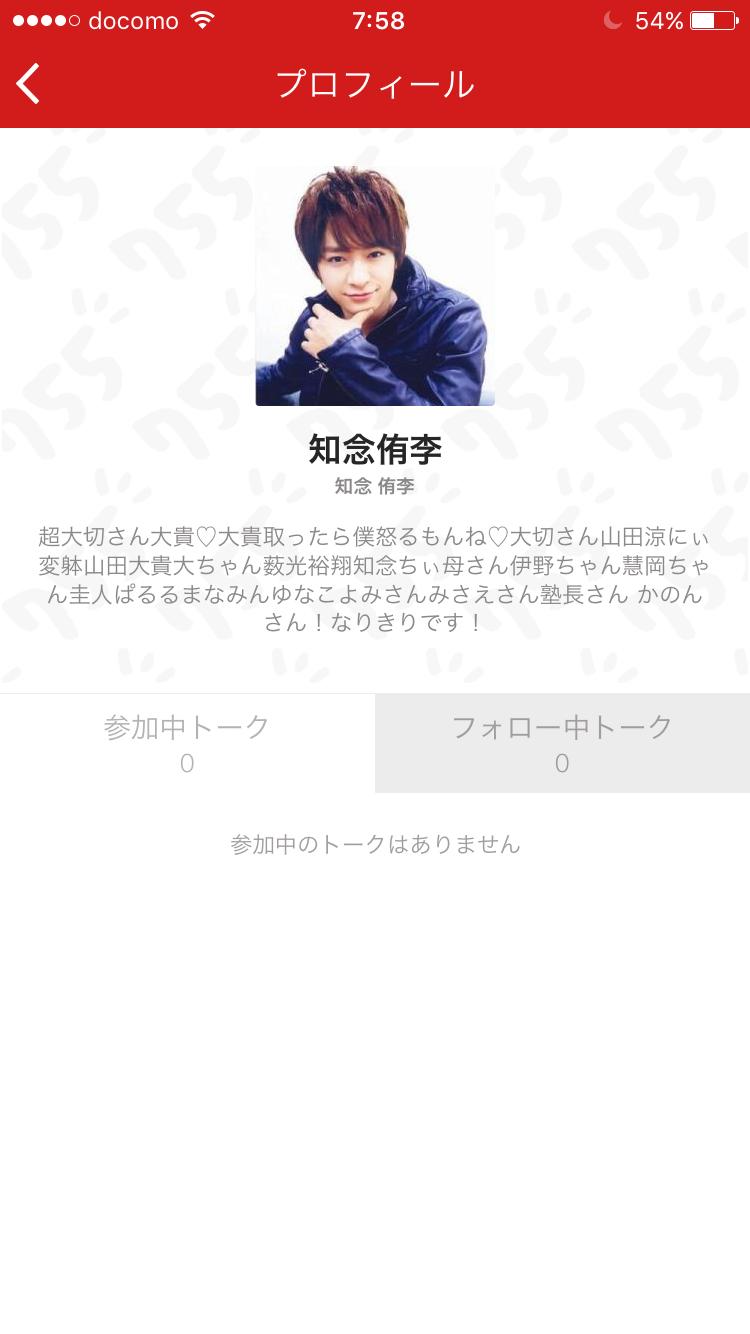750x1334 pixels.
Task: Switch to the 参加中トーク tab
Action: pyautogui.click(x=187, y=742)
